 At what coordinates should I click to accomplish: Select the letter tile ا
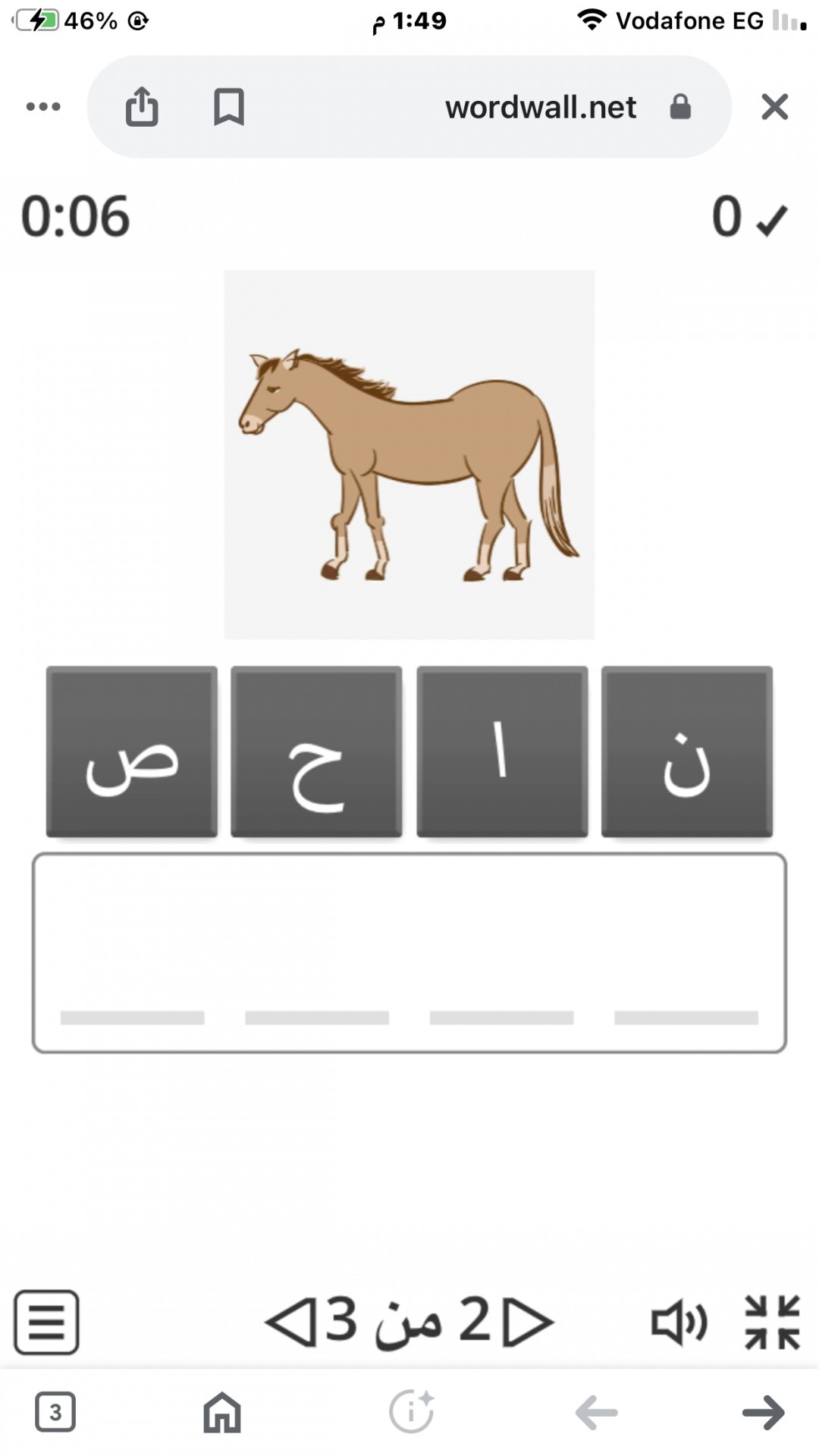(x=502, y=752)
